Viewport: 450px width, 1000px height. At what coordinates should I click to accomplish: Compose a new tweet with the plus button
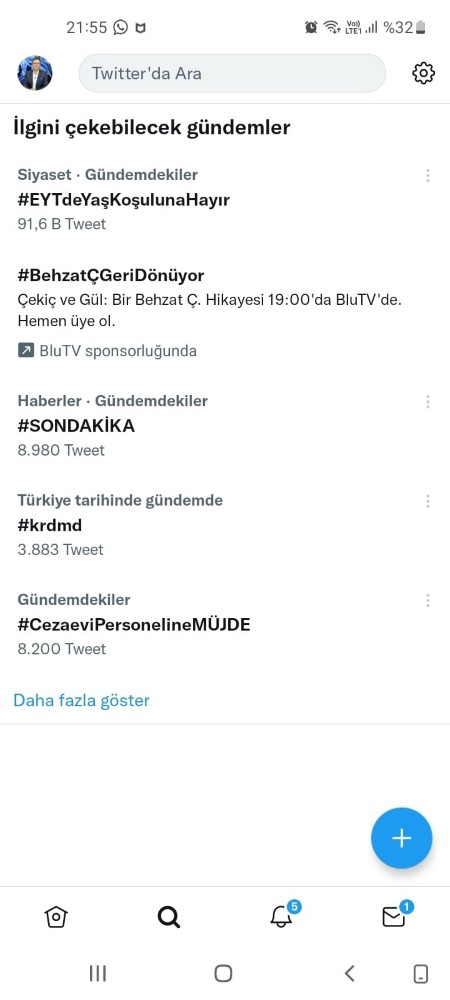pos(402,838)
